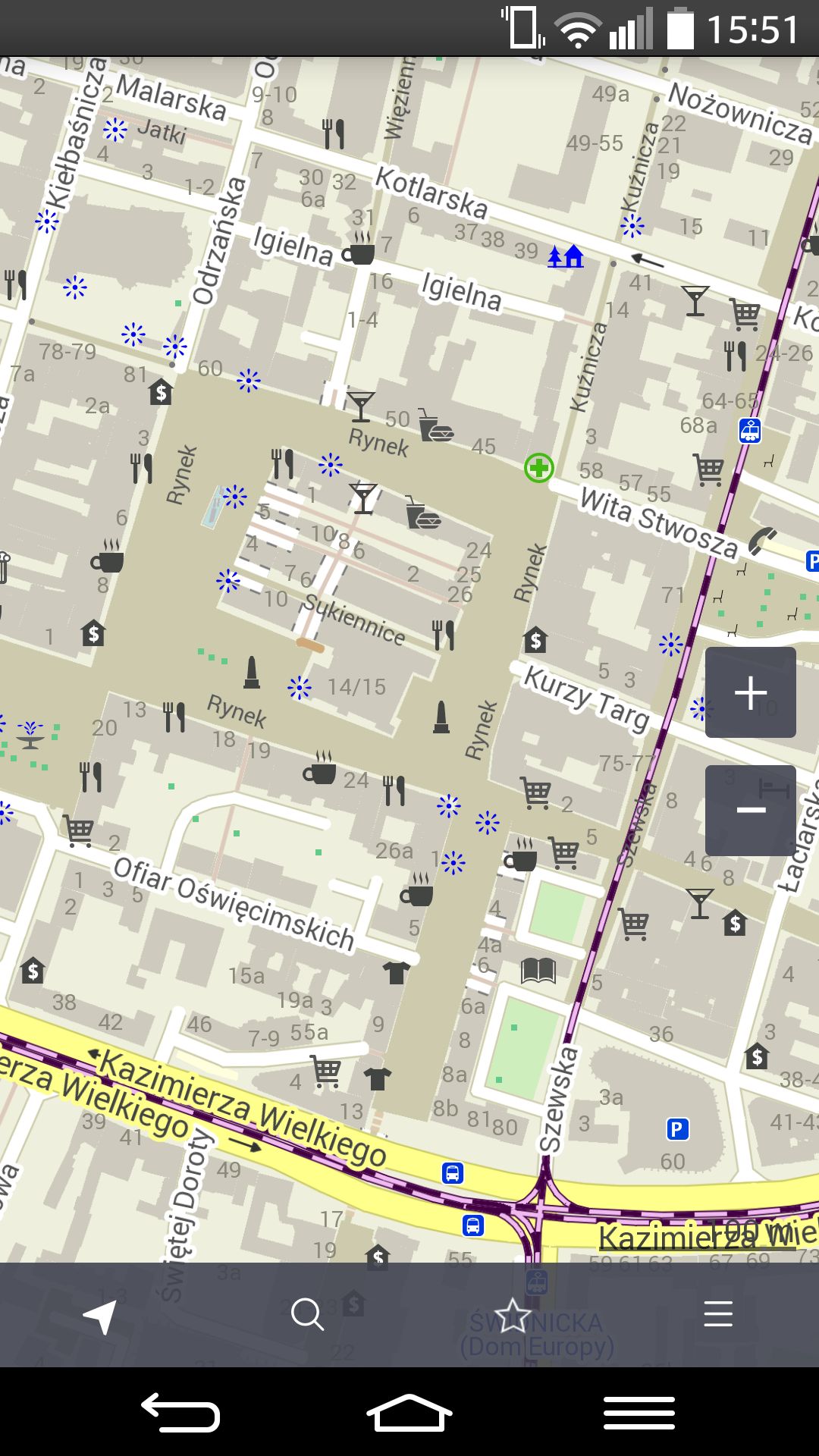Zoom out with the minus button

point(751,811)
